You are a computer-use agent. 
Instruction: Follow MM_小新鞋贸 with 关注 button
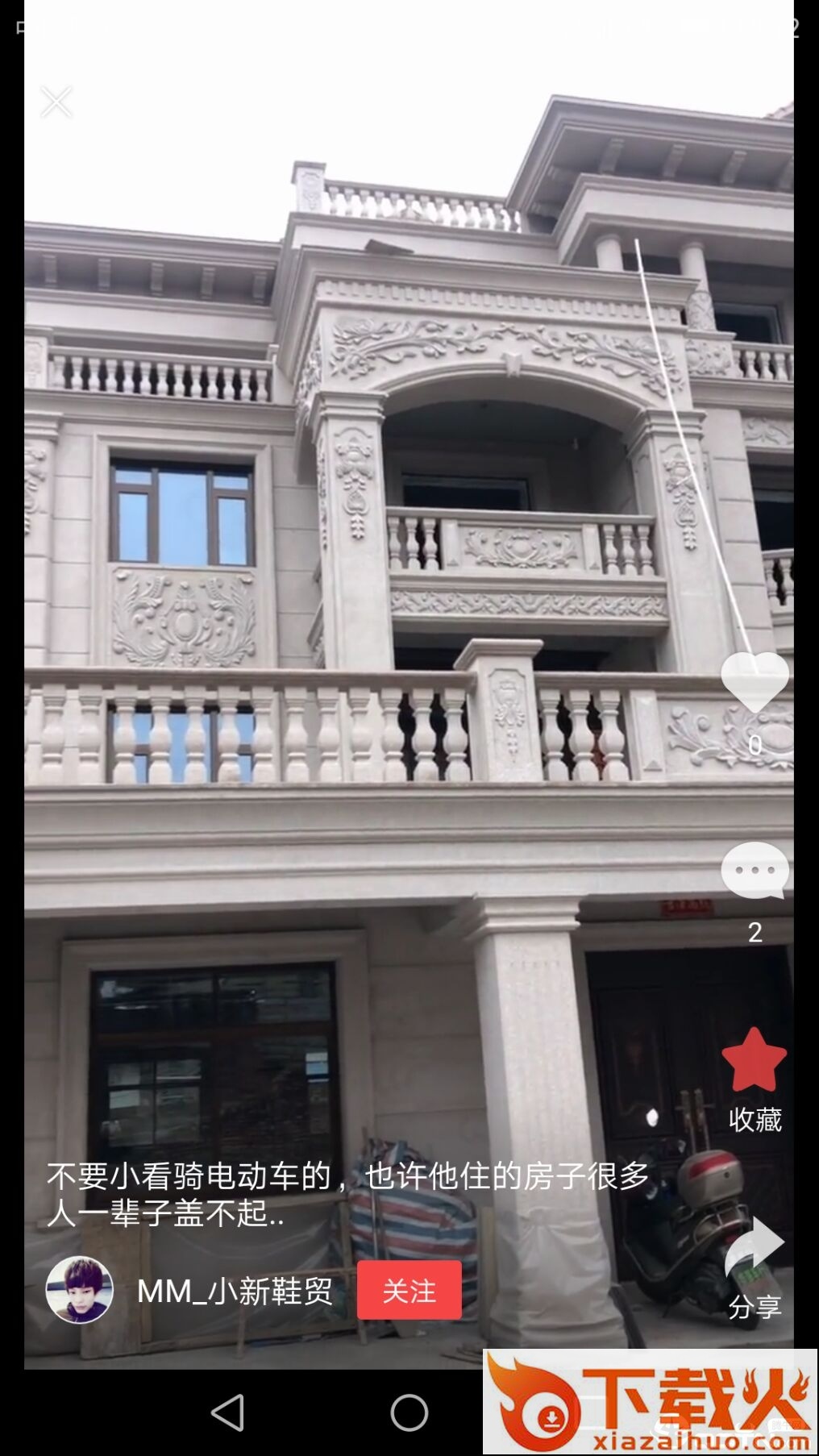tap(409, 1291)
